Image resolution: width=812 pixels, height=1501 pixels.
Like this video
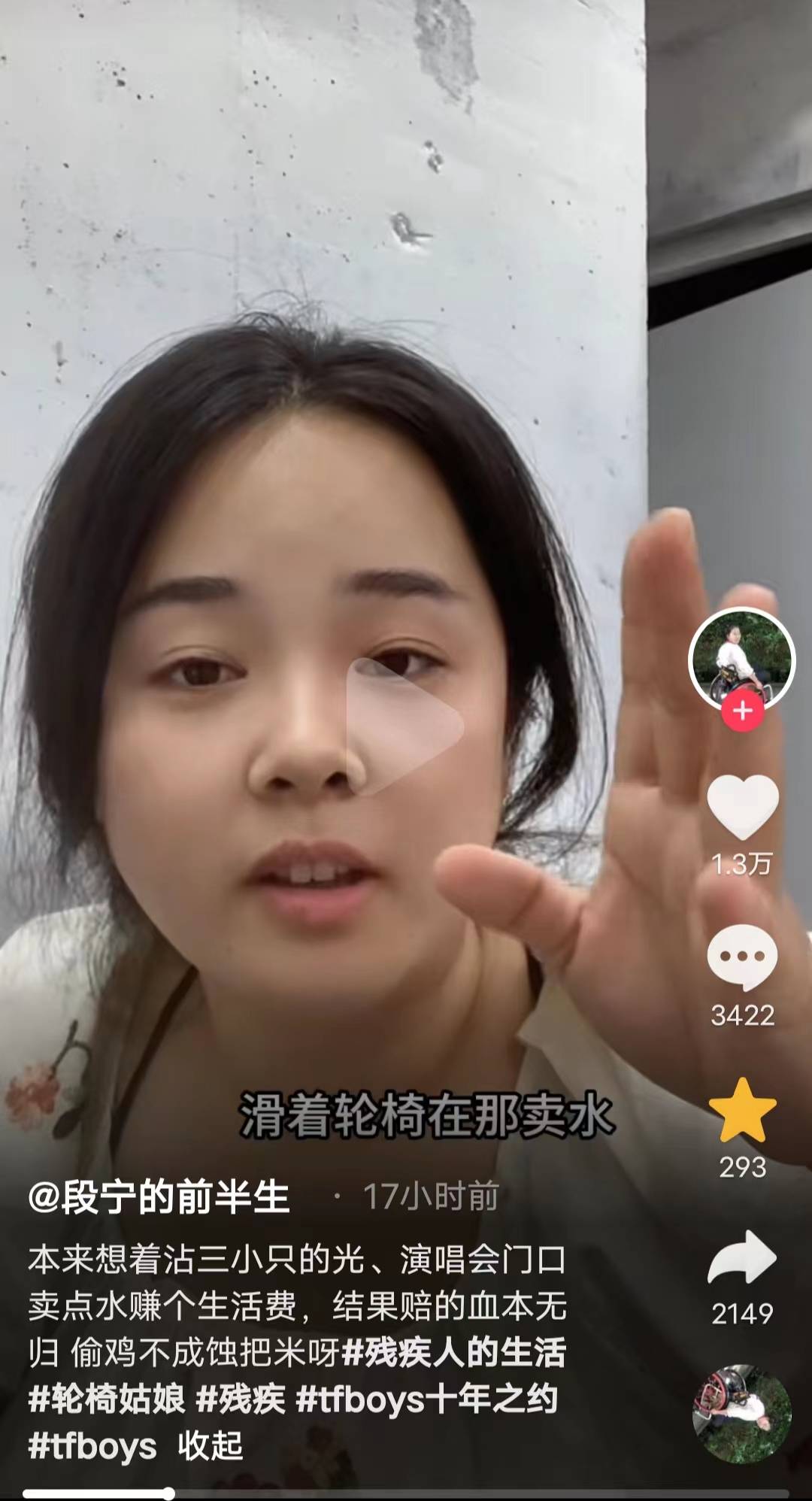[742, 807]
